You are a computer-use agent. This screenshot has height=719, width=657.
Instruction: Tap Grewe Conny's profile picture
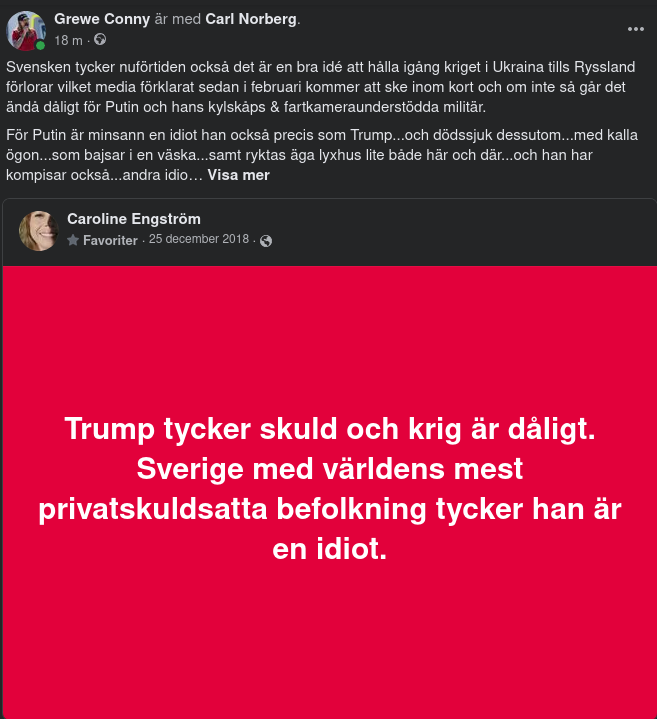click(26, 31)
